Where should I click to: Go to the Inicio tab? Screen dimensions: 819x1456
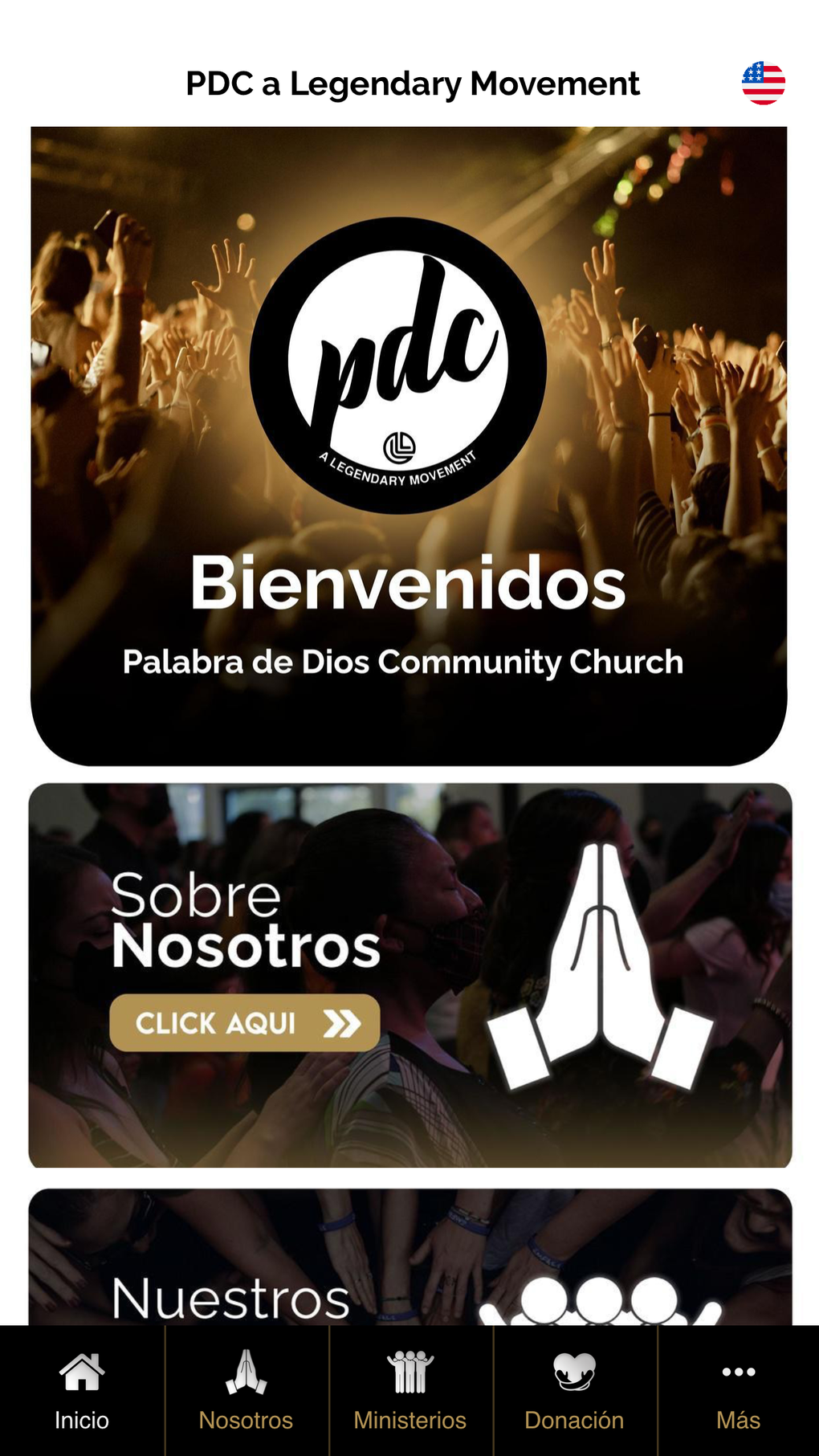click(82, 1391)
